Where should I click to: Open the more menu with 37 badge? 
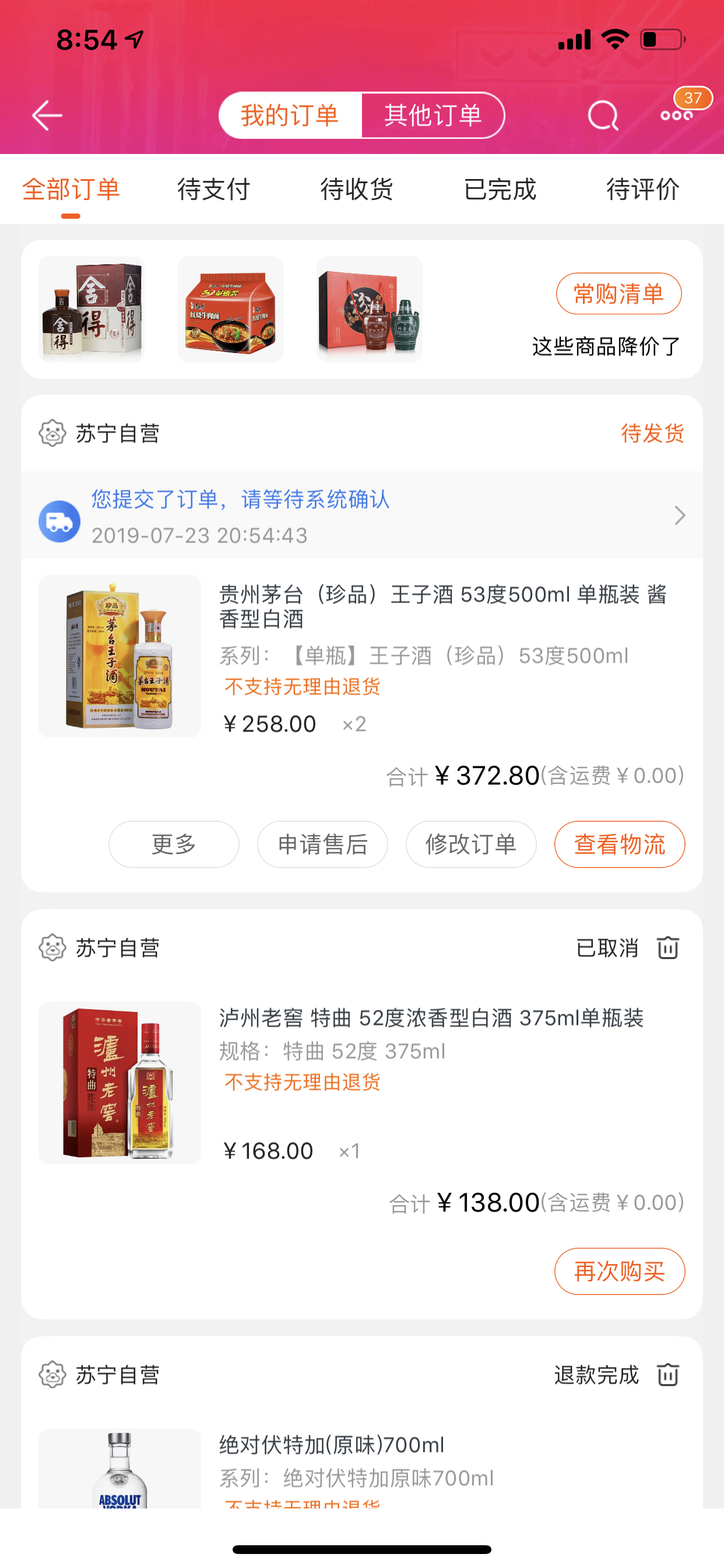pos(677,114)
